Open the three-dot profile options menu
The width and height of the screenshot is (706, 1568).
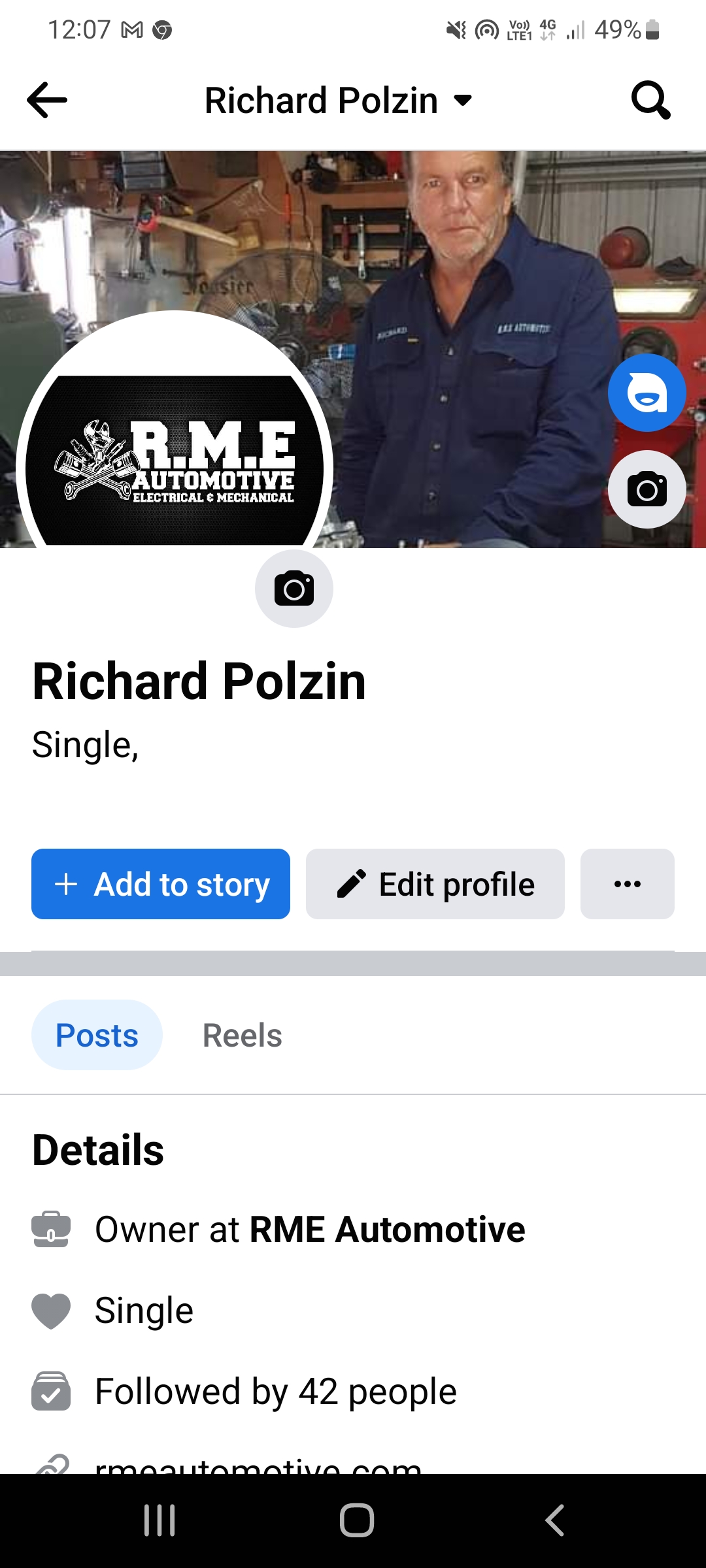(x=628, y=884)
